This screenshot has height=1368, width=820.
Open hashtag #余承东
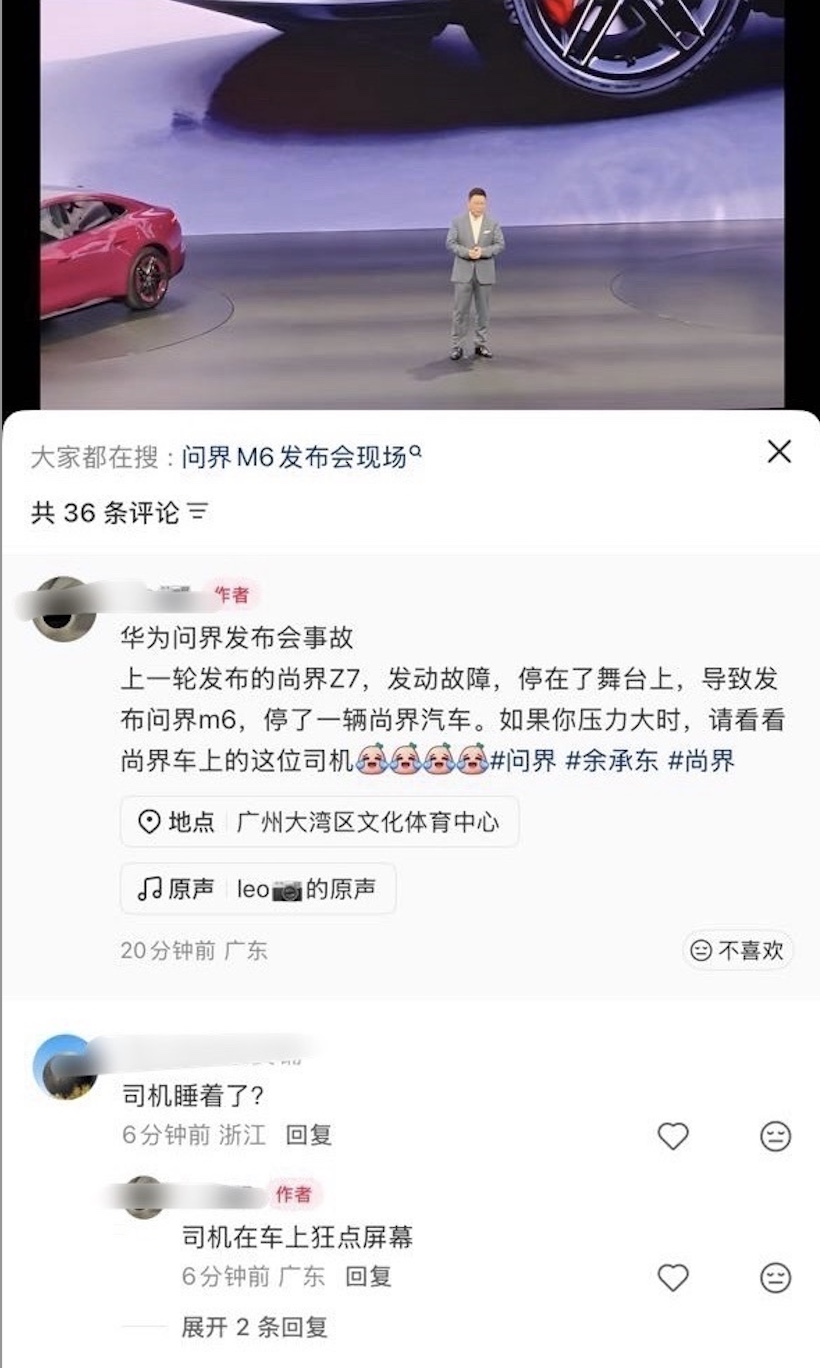point(611,760)
